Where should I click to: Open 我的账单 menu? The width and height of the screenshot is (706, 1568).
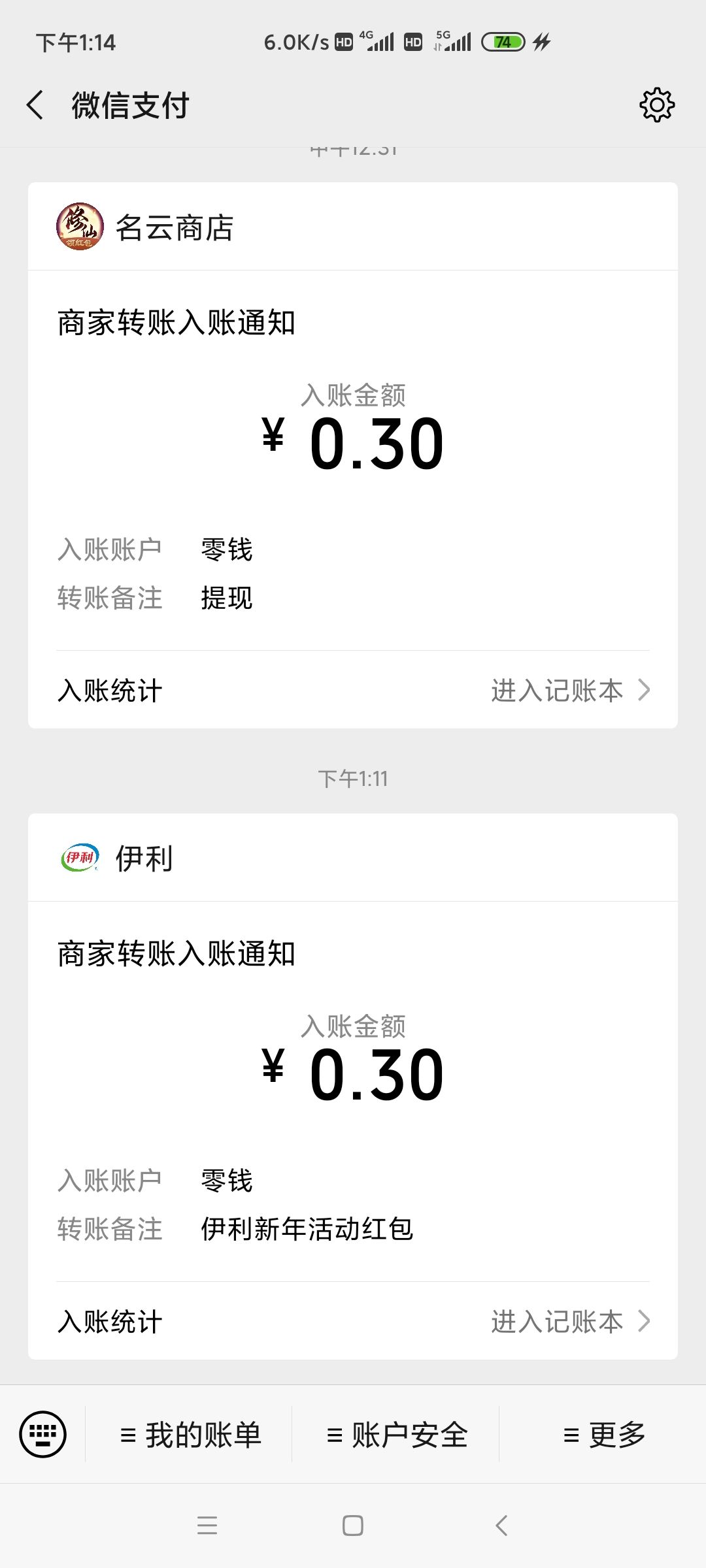point(190,1435)
